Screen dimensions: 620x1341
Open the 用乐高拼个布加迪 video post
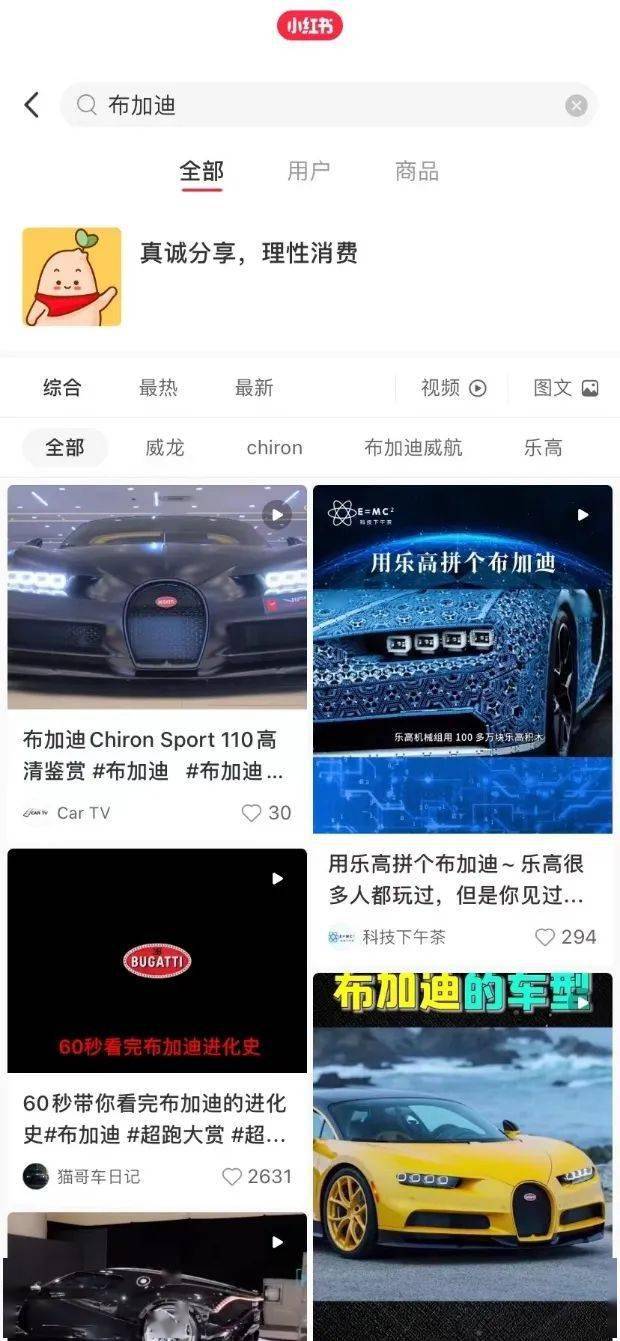point(462,659)
